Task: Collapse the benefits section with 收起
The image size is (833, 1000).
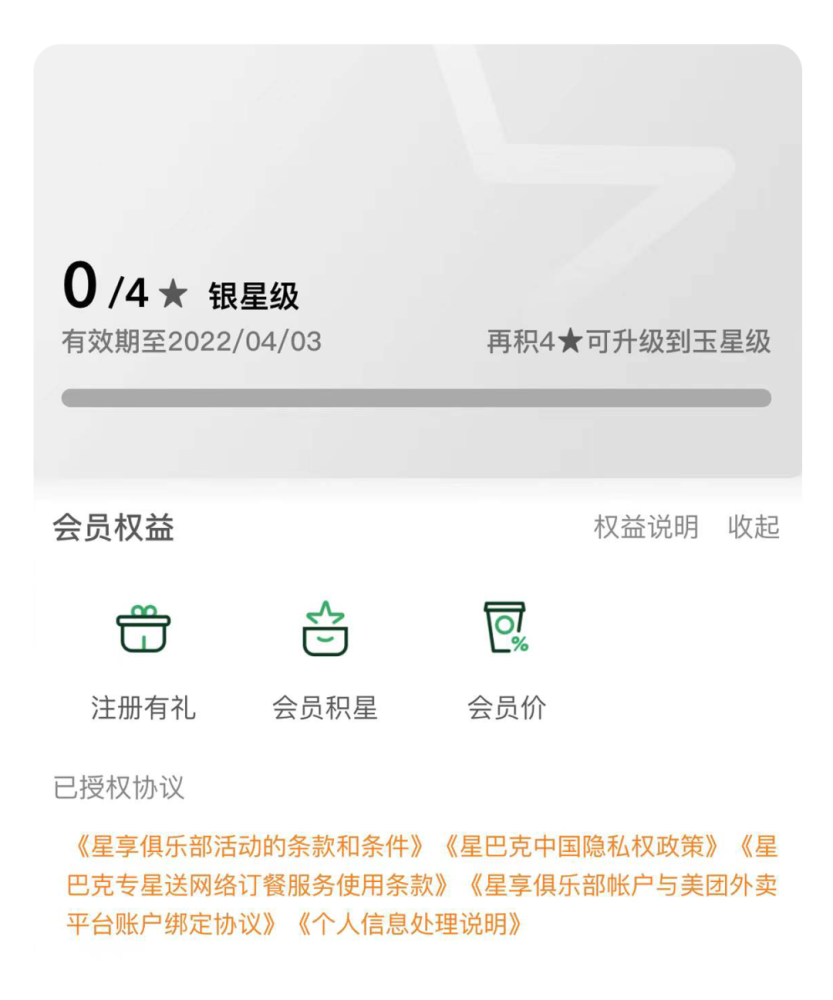Action: 753,527
